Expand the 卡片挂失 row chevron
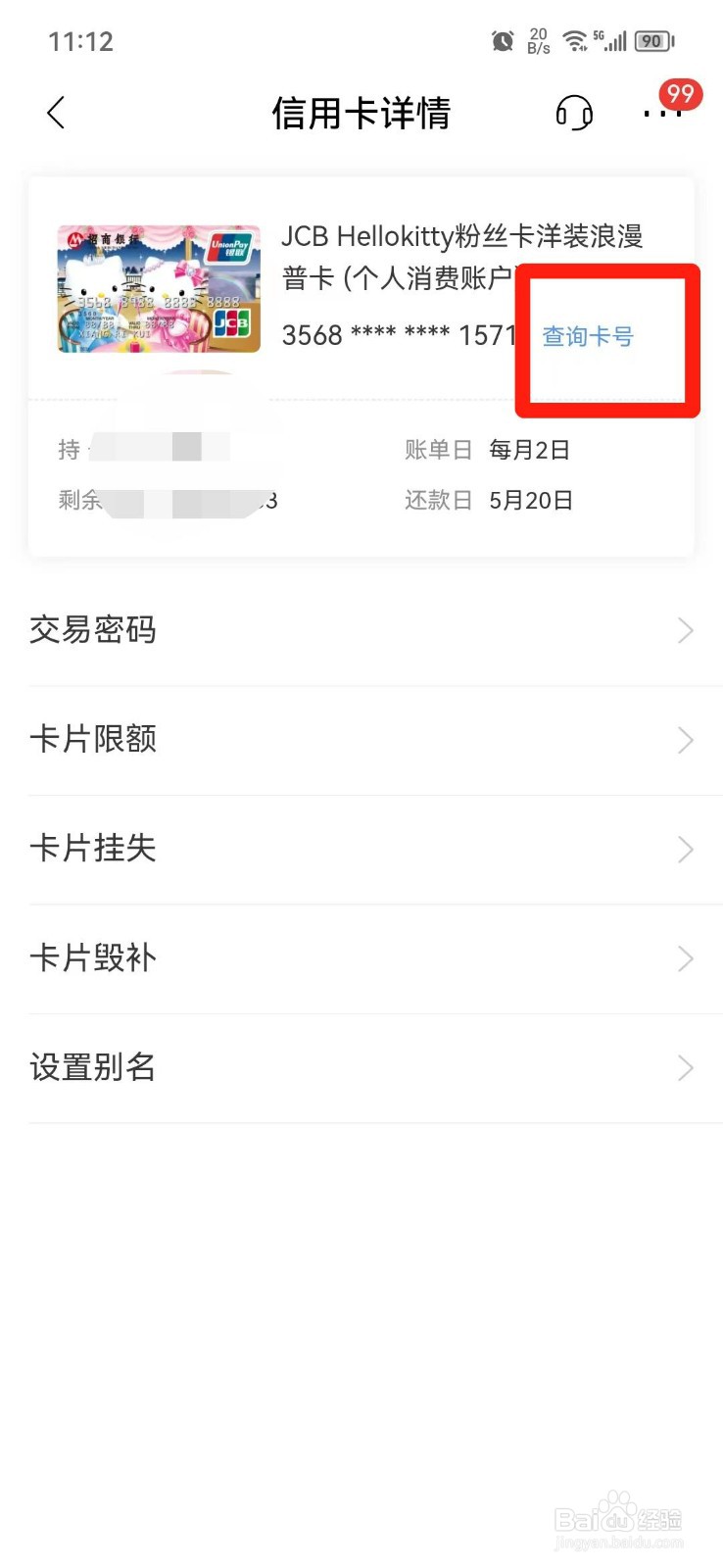This screenshot has height=1568, width=723. (685, 850)
